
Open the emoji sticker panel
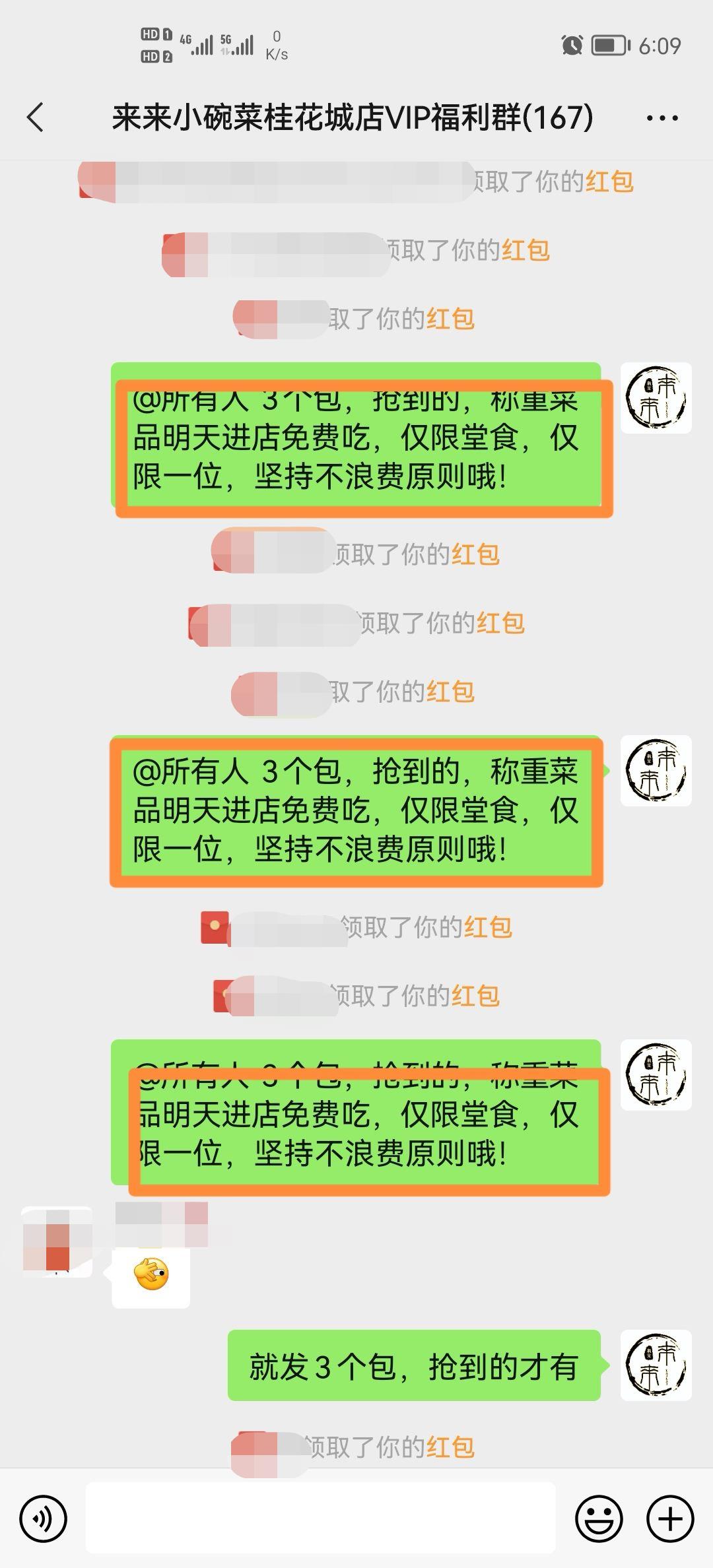click(599, 1519)
